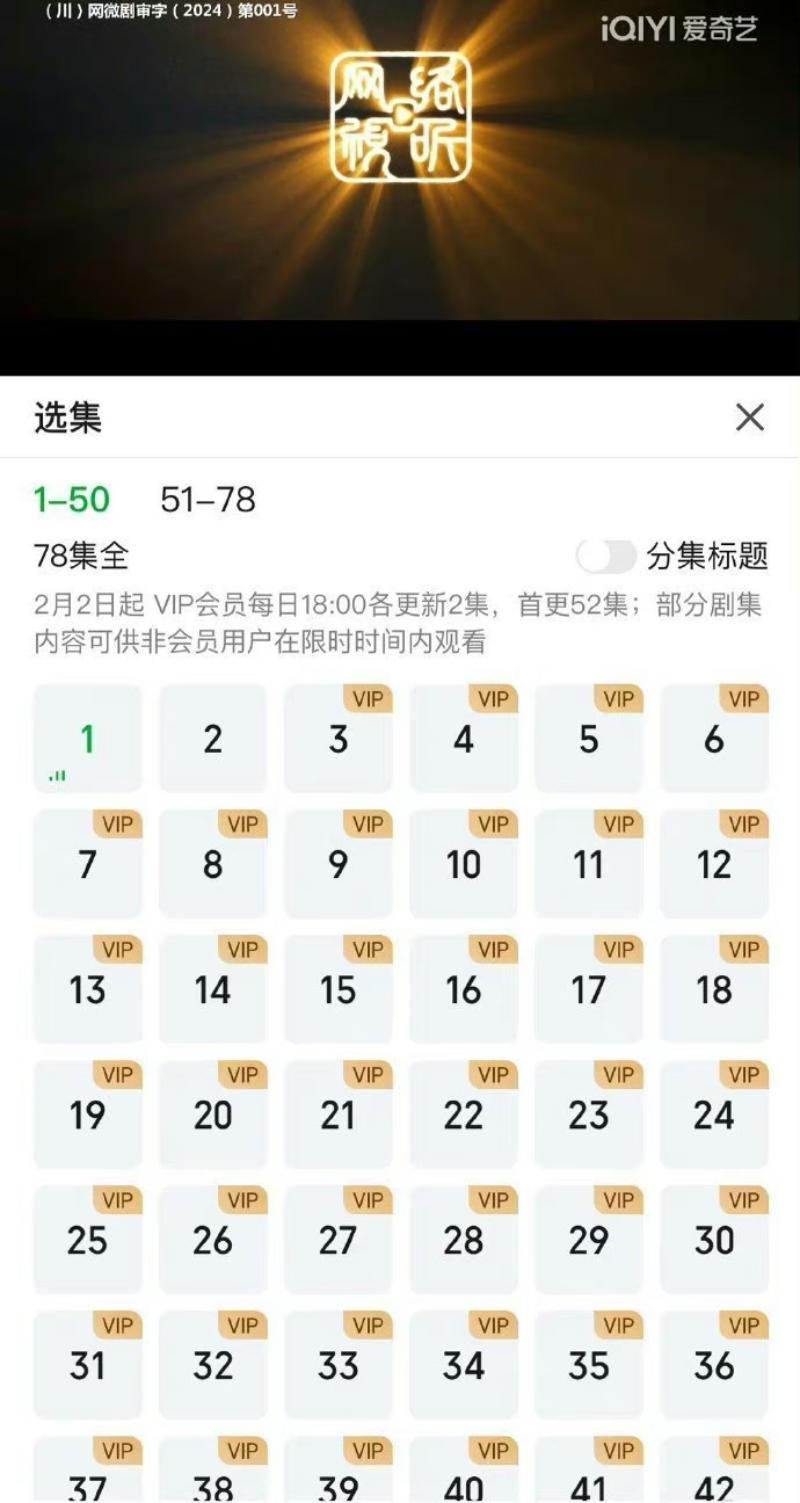Close the episode selection panel
The width and height of the screenshot is (800, 1503).
point(749,418)
